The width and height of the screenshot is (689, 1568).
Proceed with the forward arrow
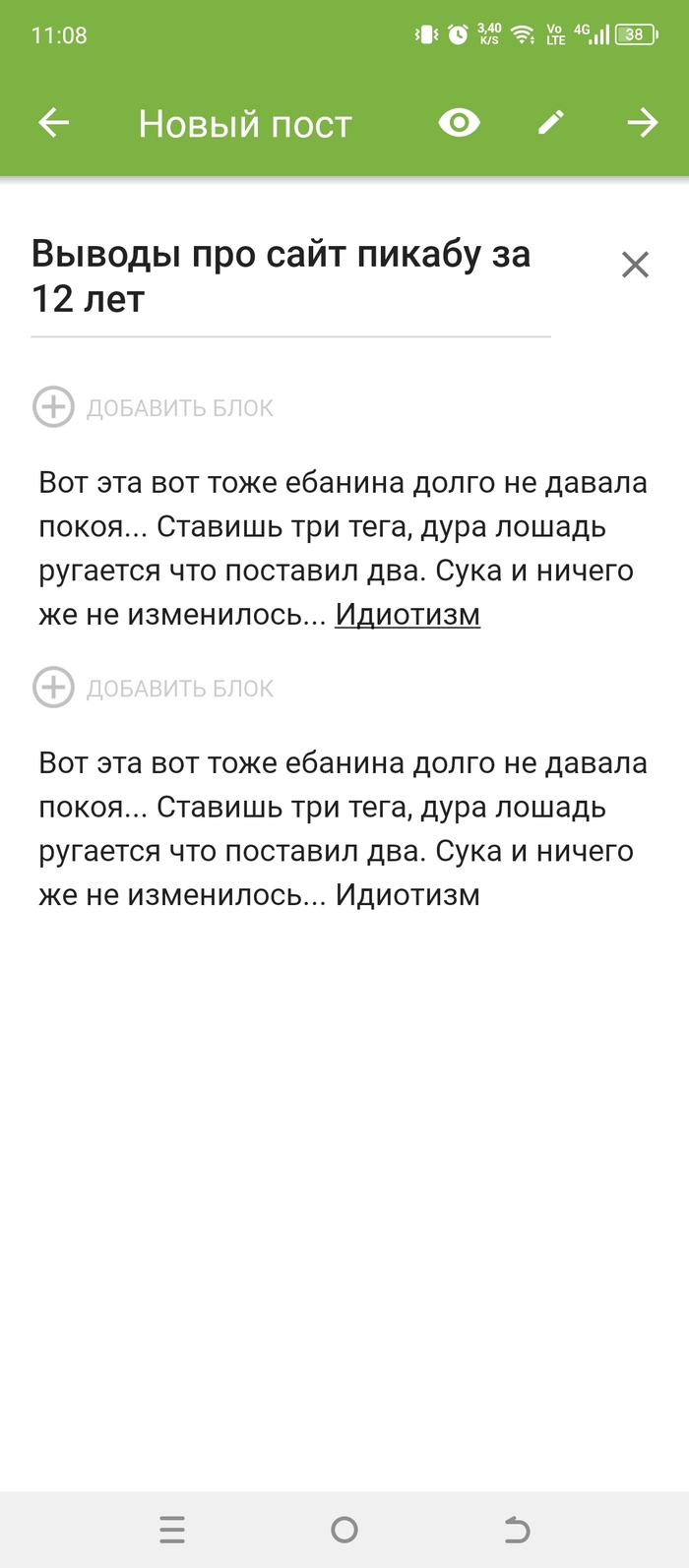(642, 123)
